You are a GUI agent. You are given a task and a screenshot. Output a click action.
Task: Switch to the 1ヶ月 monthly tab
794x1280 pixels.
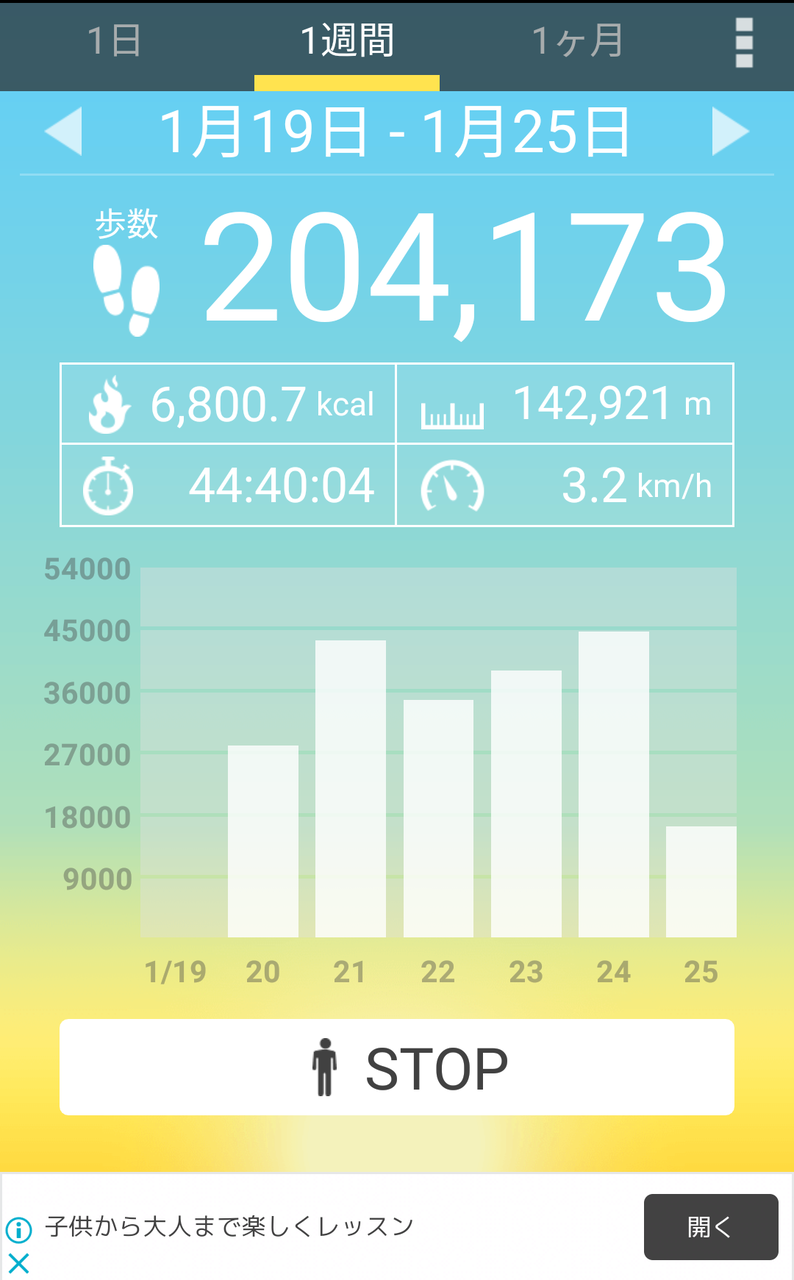click(x=577, y=42)
